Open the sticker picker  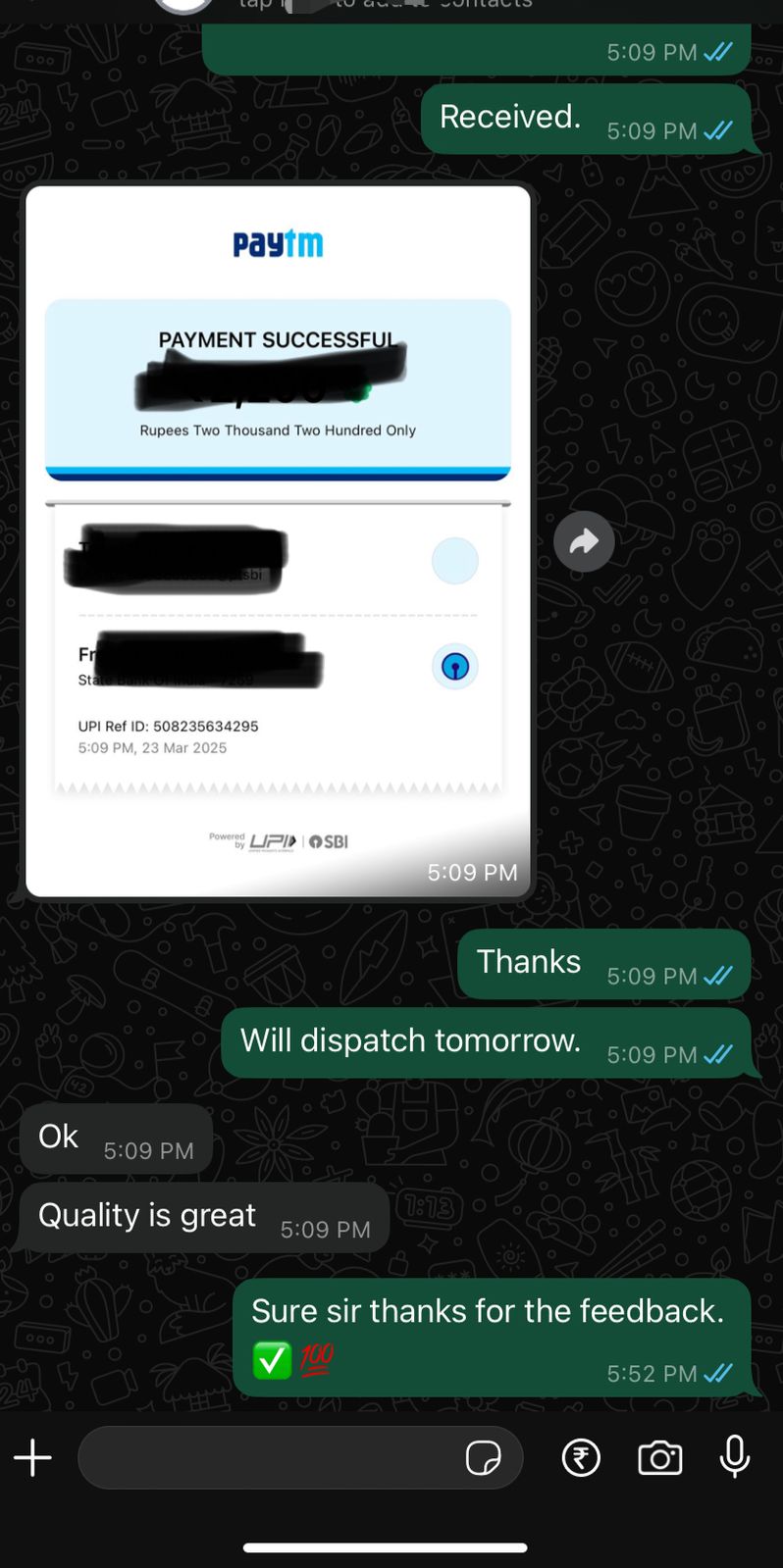pos(483,1457)
